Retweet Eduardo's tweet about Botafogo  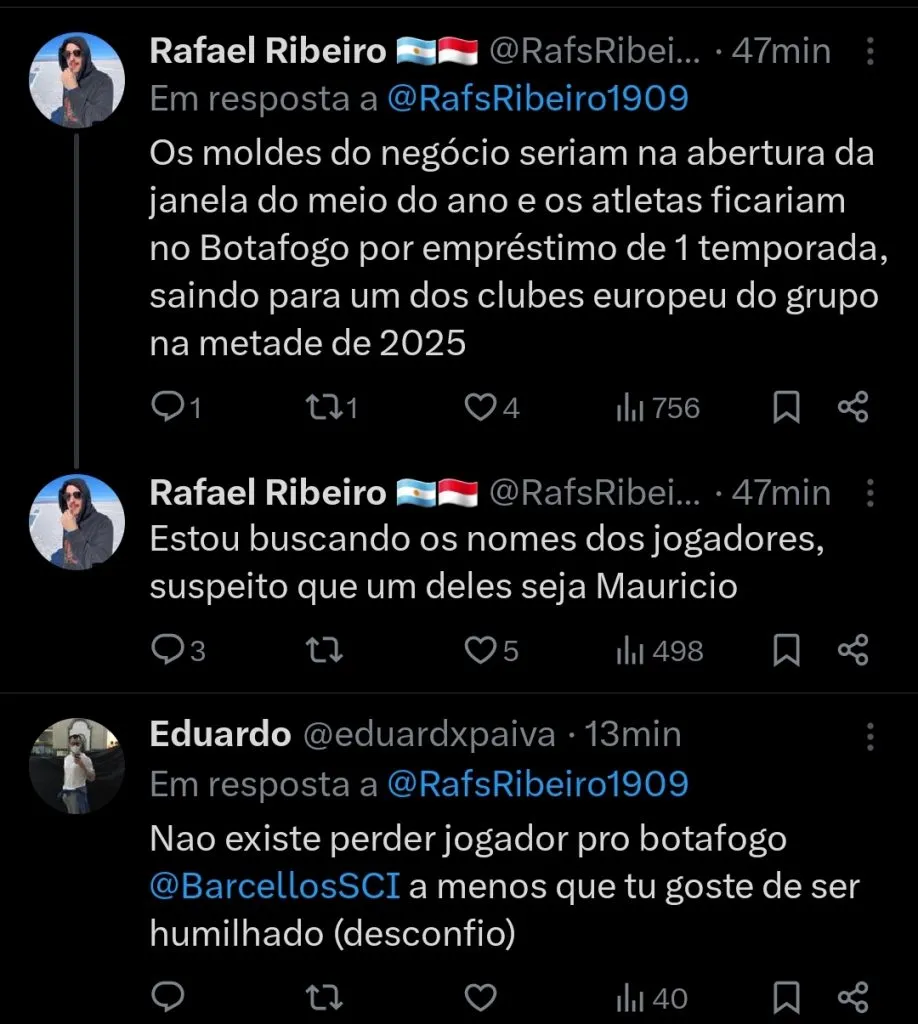tap(323, 997)
